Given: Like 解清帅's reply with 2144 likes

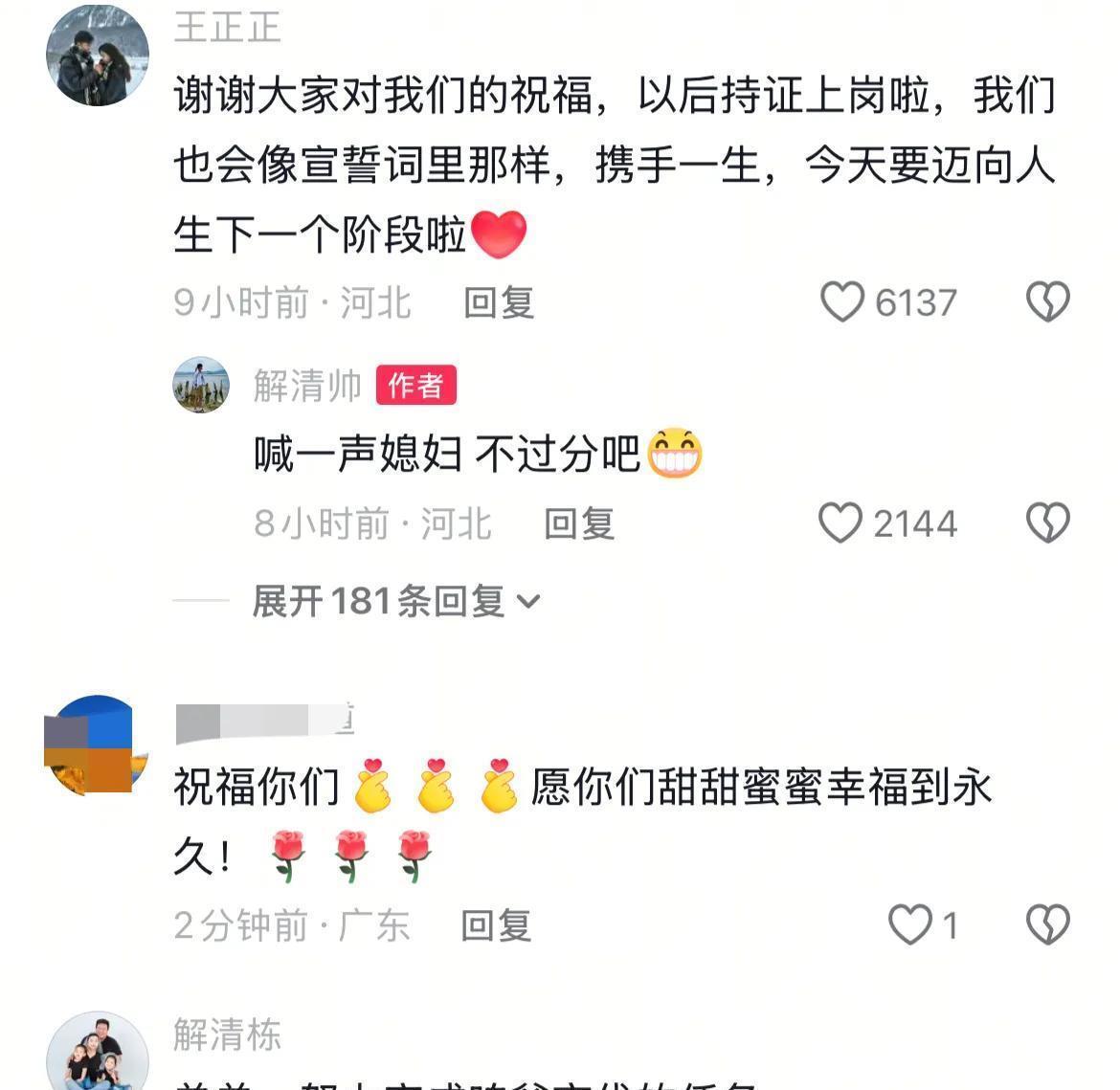Looking at the screenshot, I should pyautogui.click(x=841, y=523).
